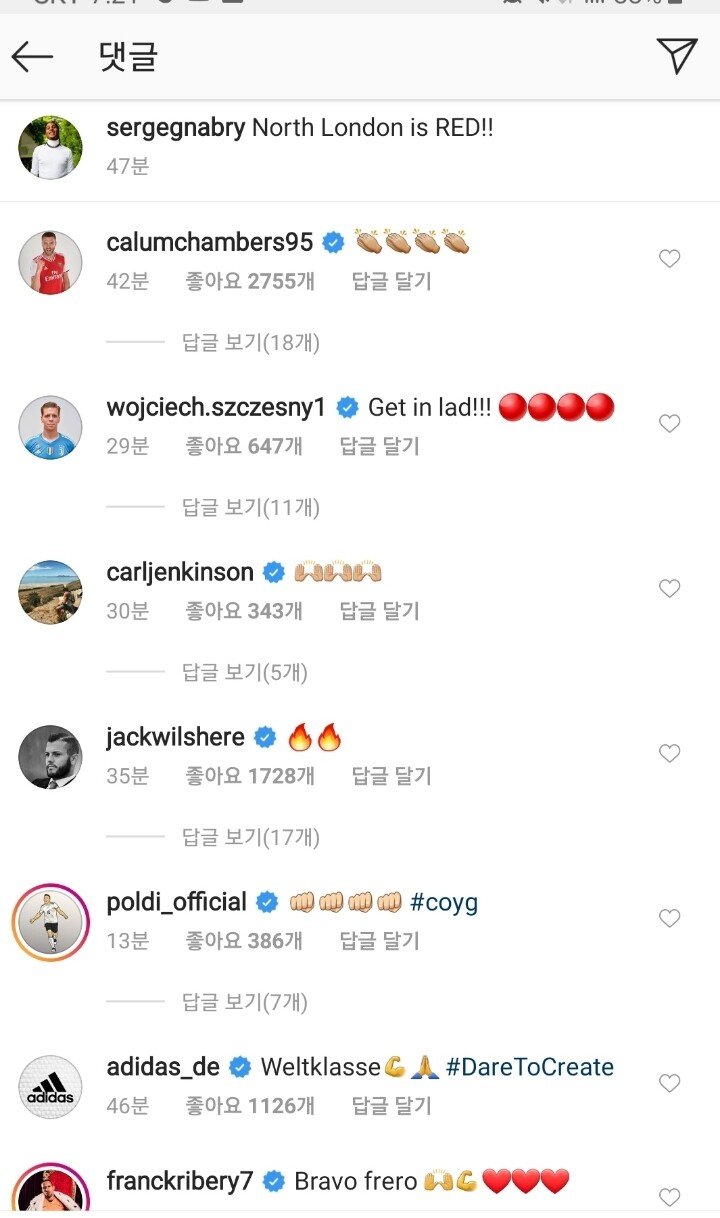720x1218 pixels.
Task: Like carljenkinson's comment
Action: [669, 589]
